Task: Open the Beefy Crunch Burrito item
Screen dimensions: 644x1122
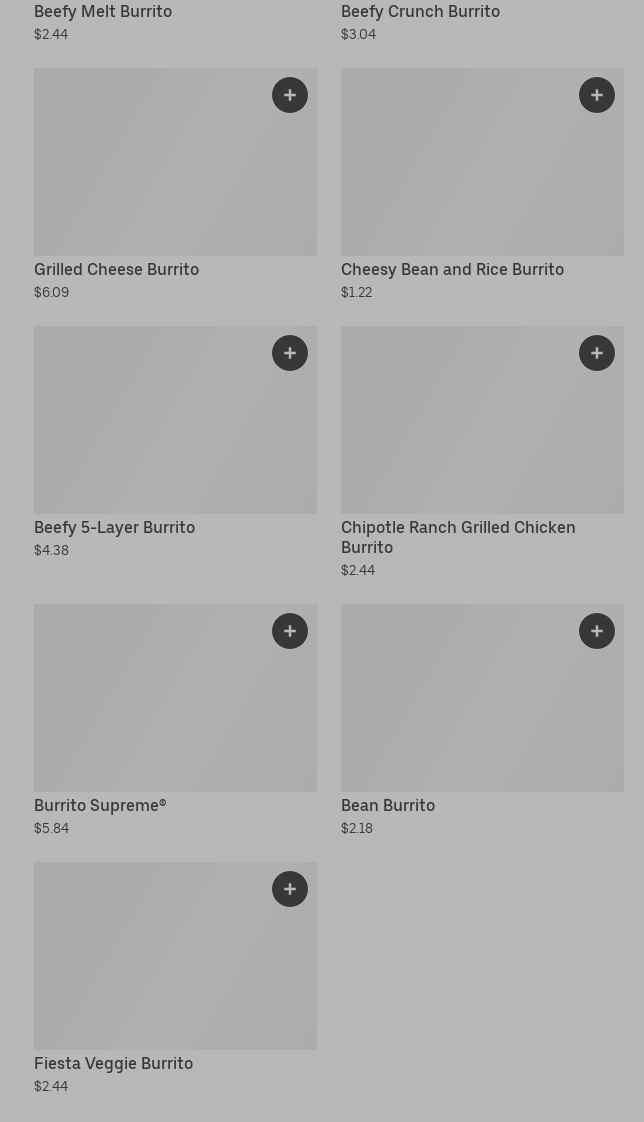Action: point(420,12)
